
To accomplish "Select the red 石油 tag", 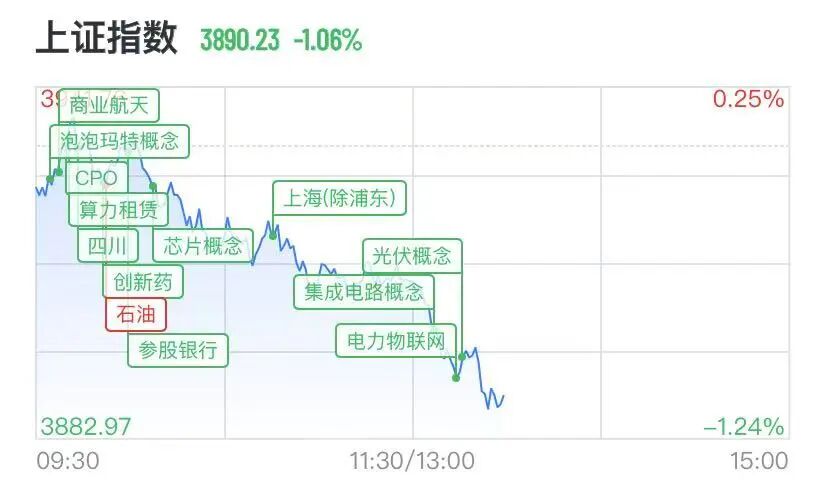I will 136,314.
